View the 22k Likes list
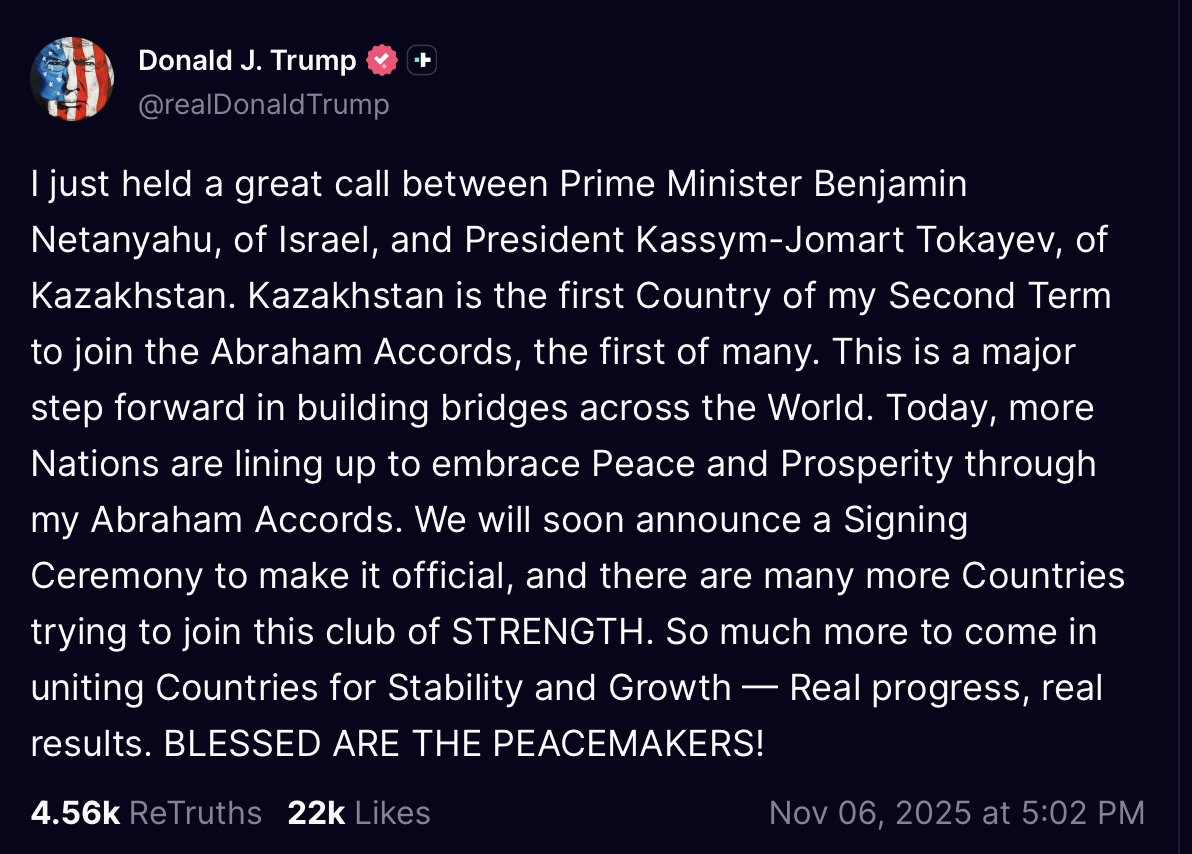 pyautogui.click(x=359, y=812)
